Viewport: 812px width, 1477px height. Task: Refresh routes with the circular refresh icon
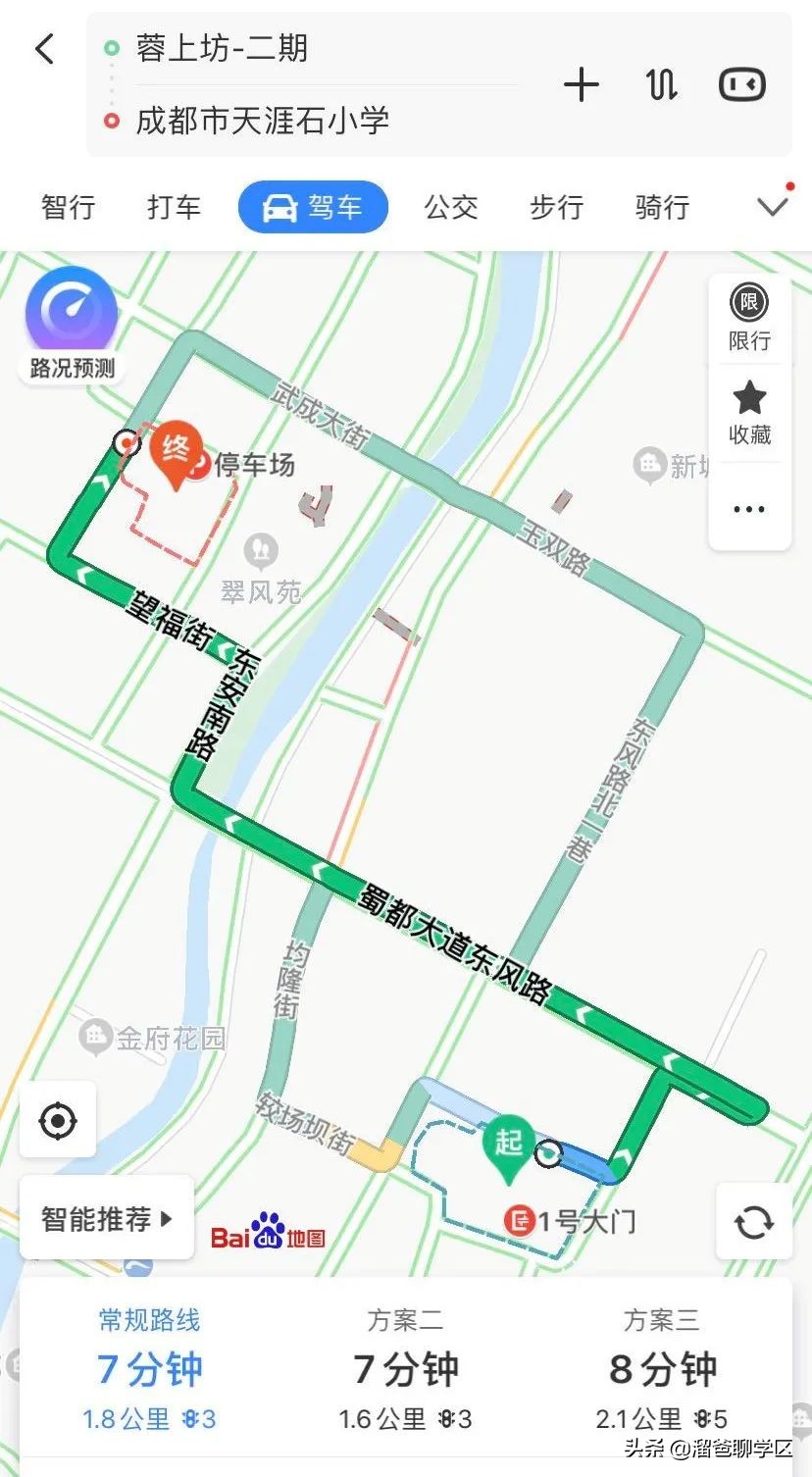tap(753, 1222)
